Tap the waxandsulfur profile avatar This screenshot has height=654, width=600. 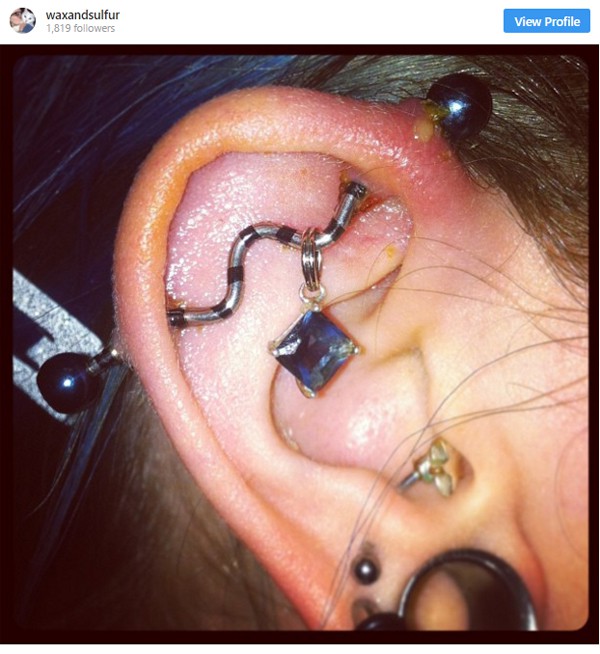tap(23, 21)
